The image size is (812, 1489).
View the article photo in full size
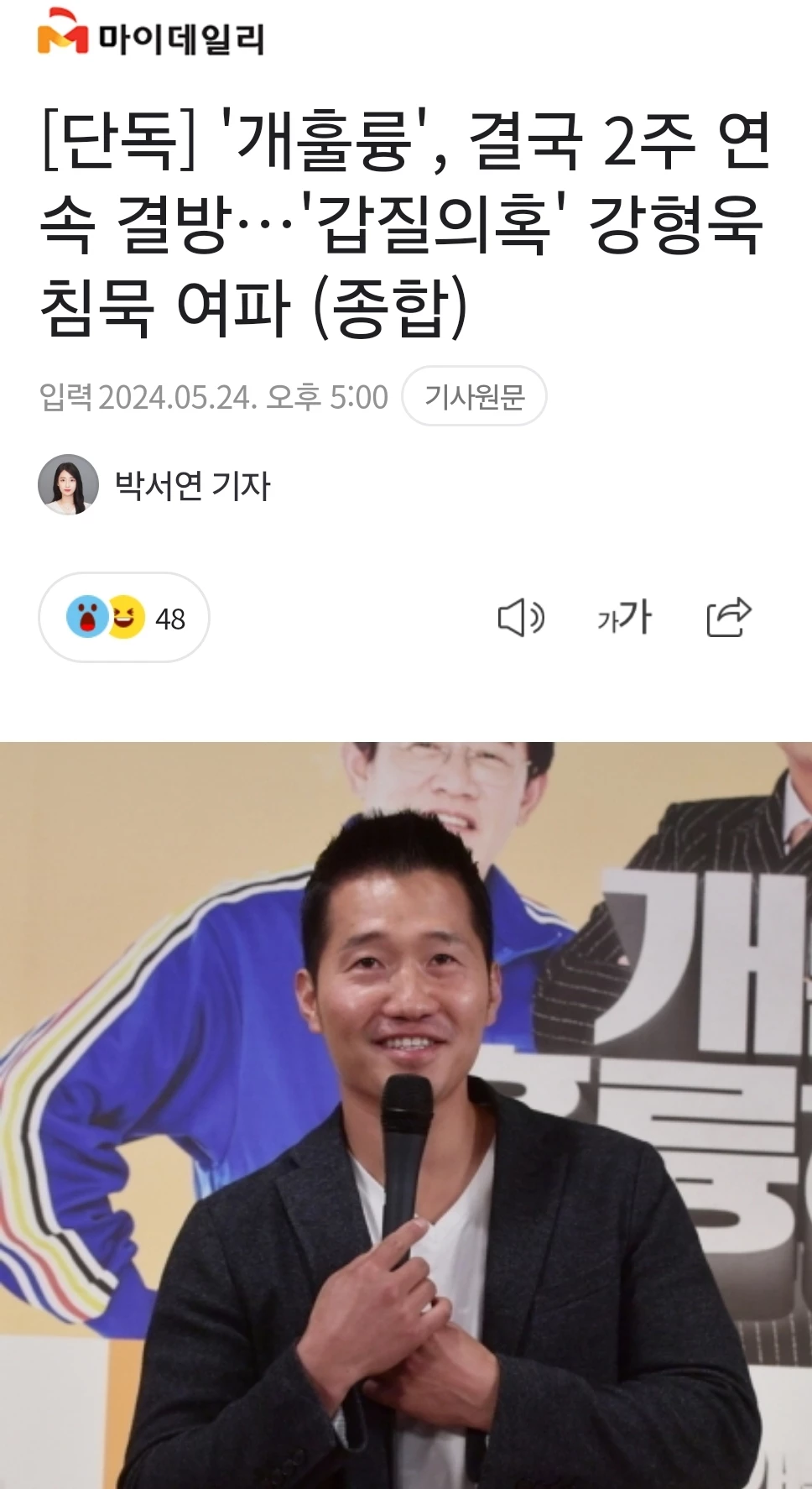click(x=406, y=1115)
